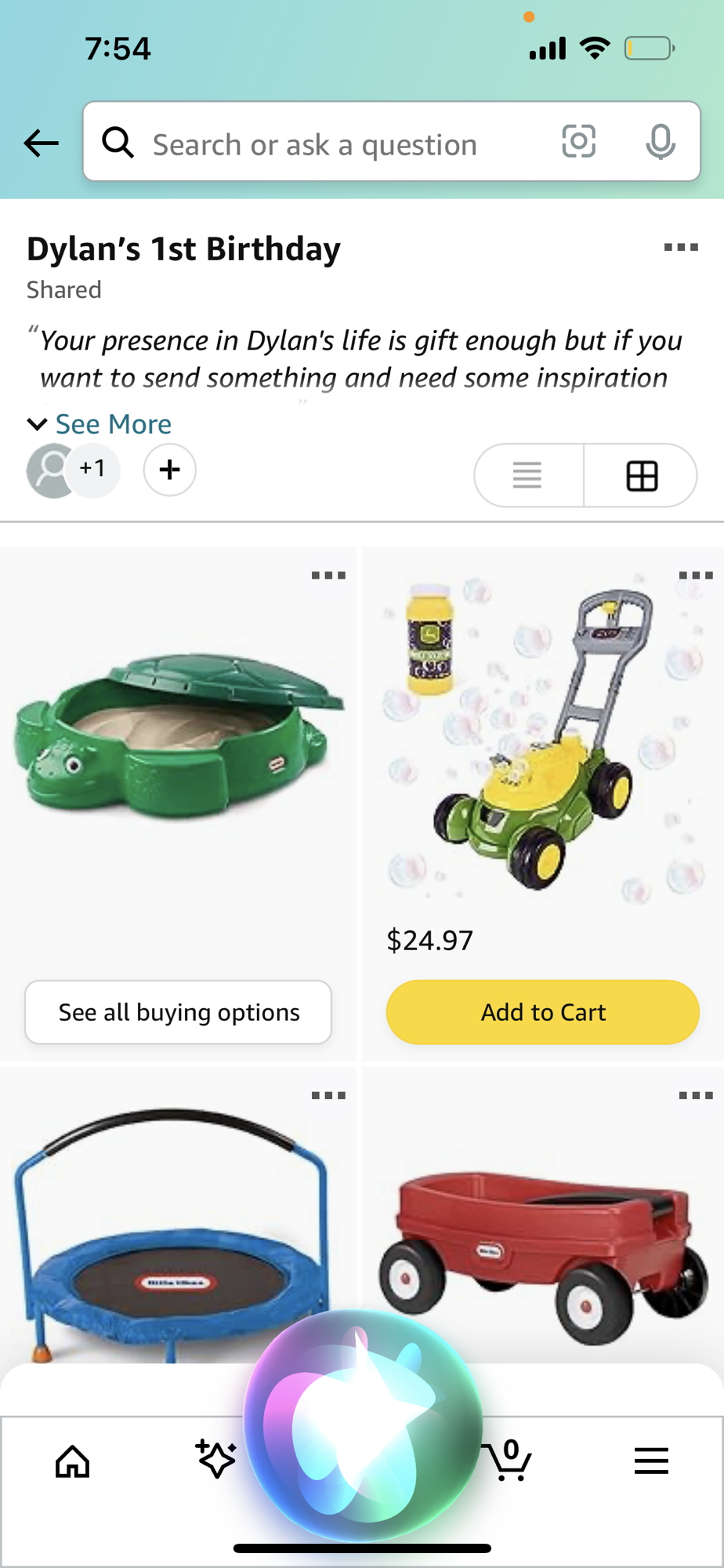See all buying options for the sandbox
Viewport: 724px width, 1568px height.
click(x=179, y=1012)
